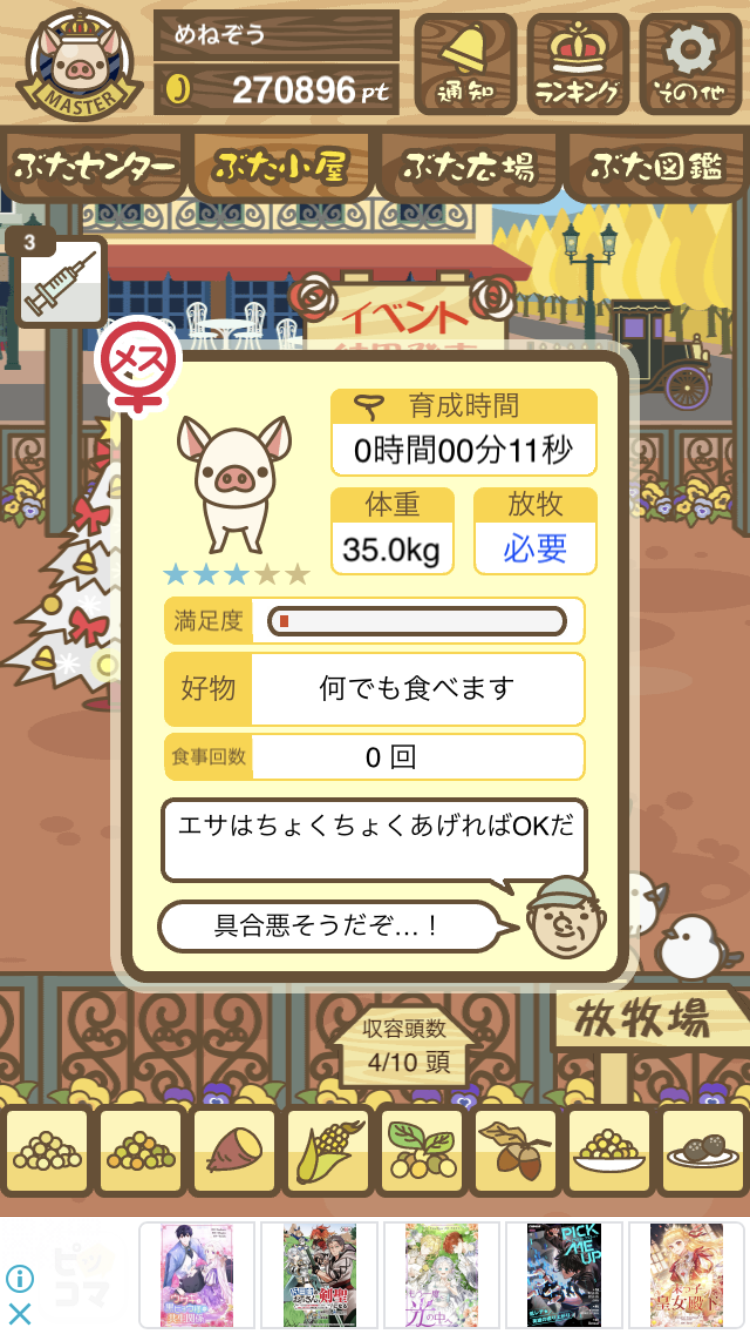Open the ぶた図鑑 tab
The image size is (750, 1334).
(x=656, y=167)
